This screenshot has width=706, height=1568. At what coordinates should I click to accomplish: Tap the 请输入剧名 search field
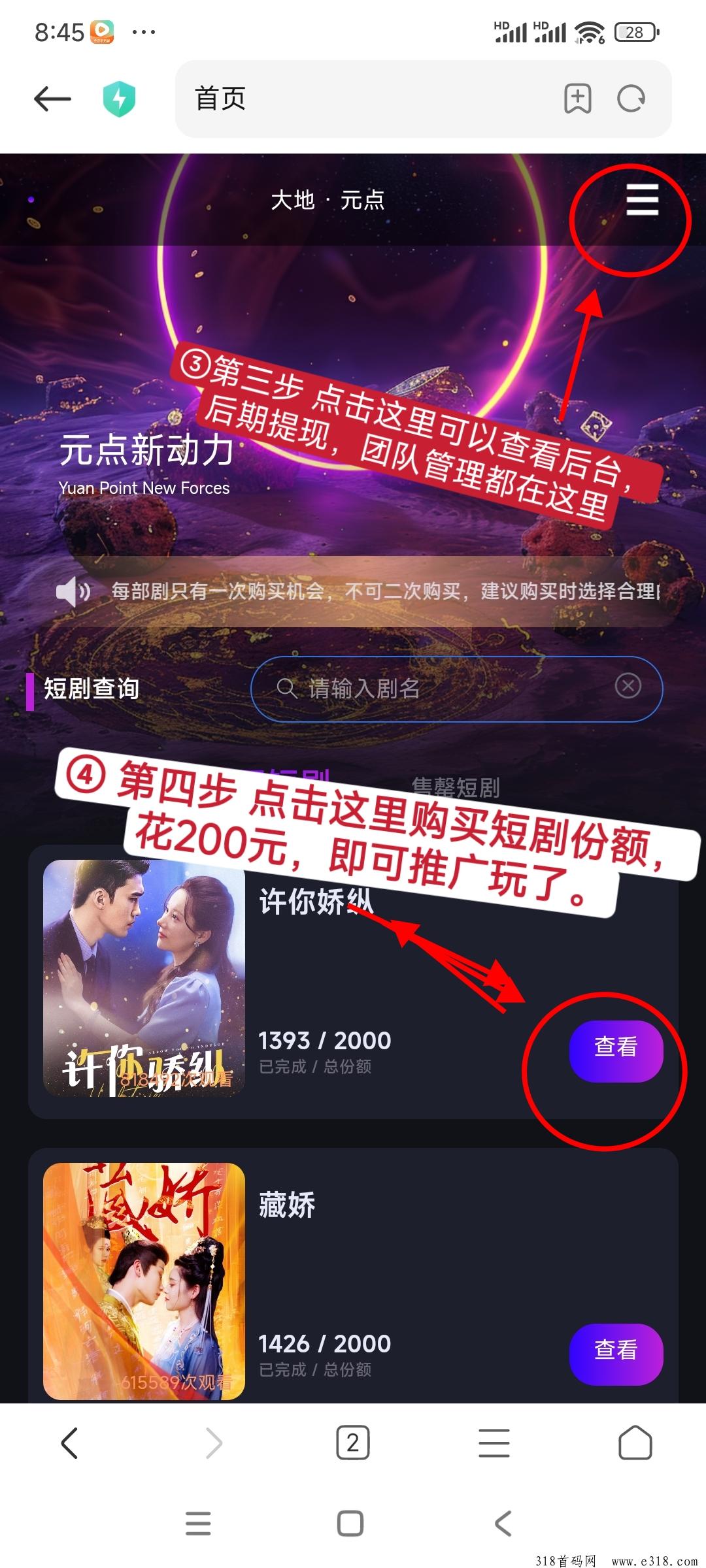click(x=445, y=689)
